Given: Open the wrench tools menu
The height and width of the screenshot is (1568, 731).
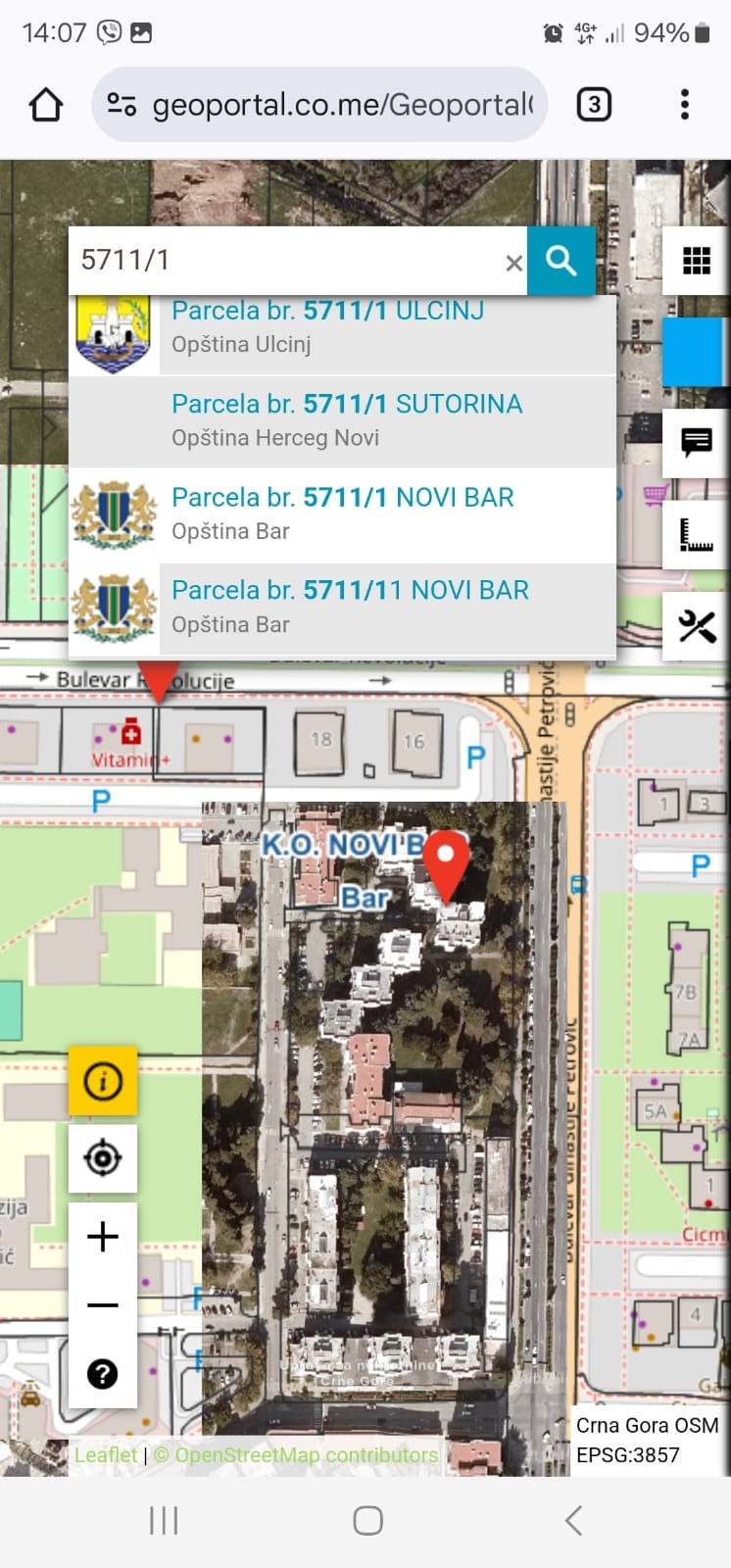Looking at the screenshot, I should (x=696, y=626).
